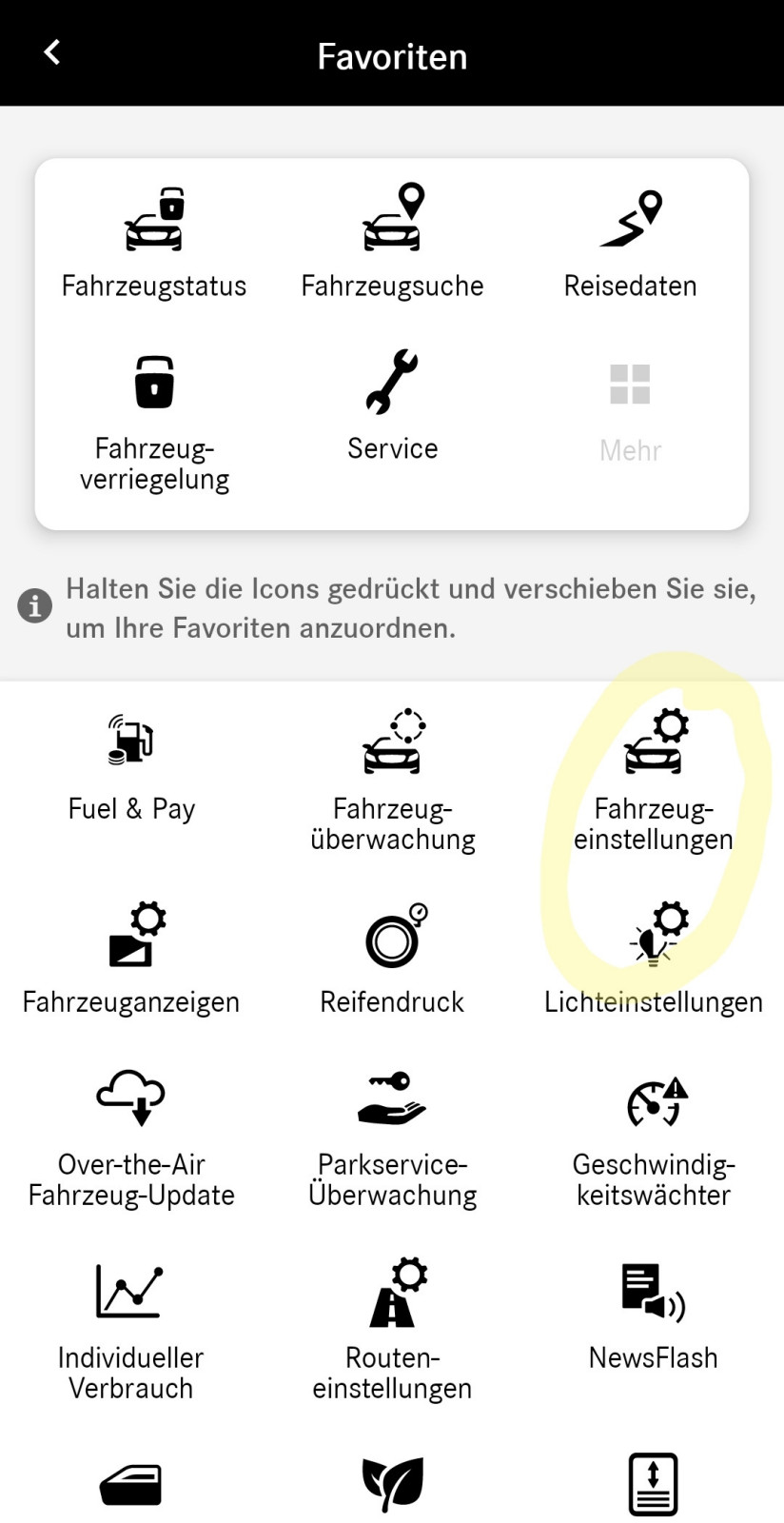This screenshot has height=1523, width=784.
Task: Select the Fuel & Pay icon
Action: point(130,741)
